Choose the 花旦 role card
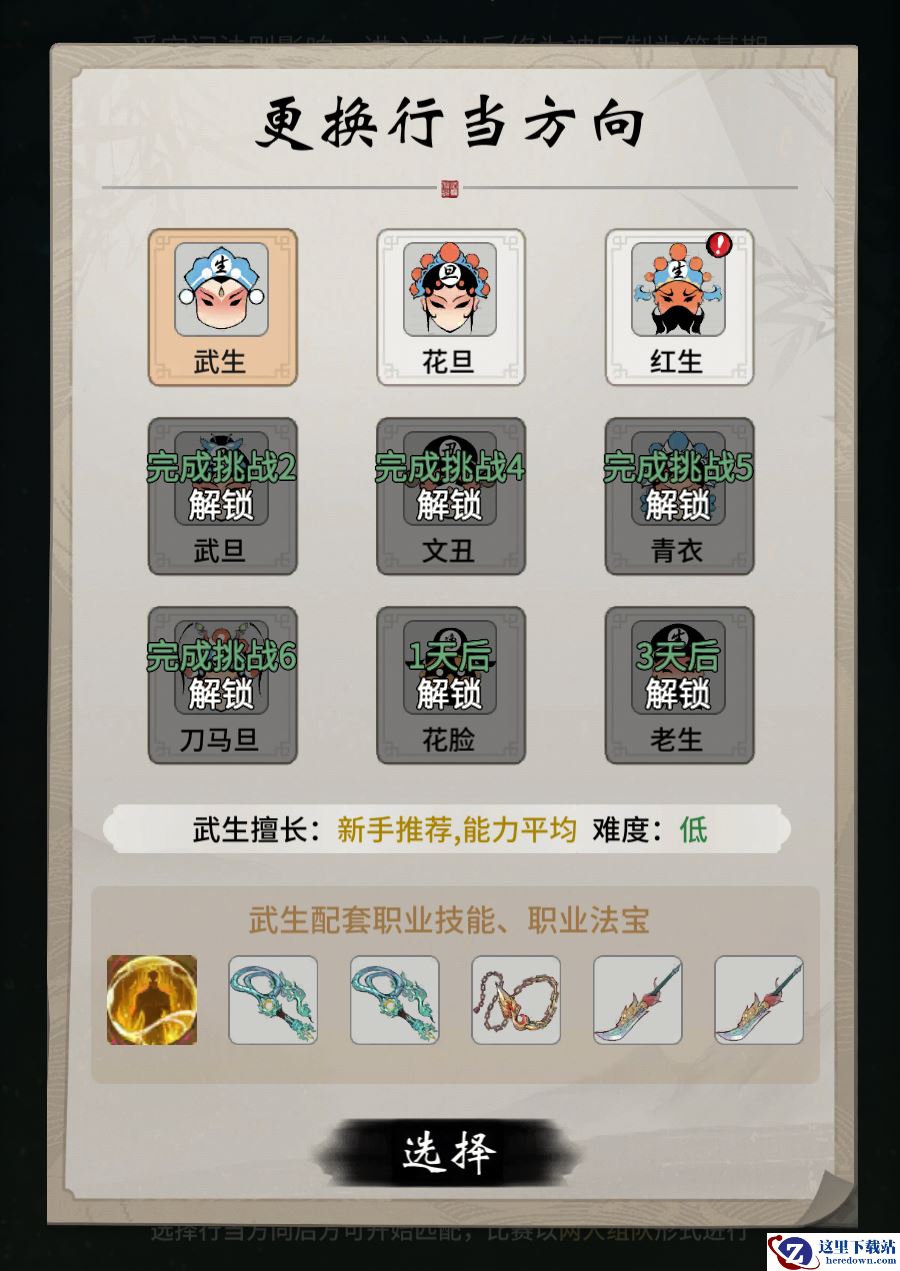 pos(450,307)
